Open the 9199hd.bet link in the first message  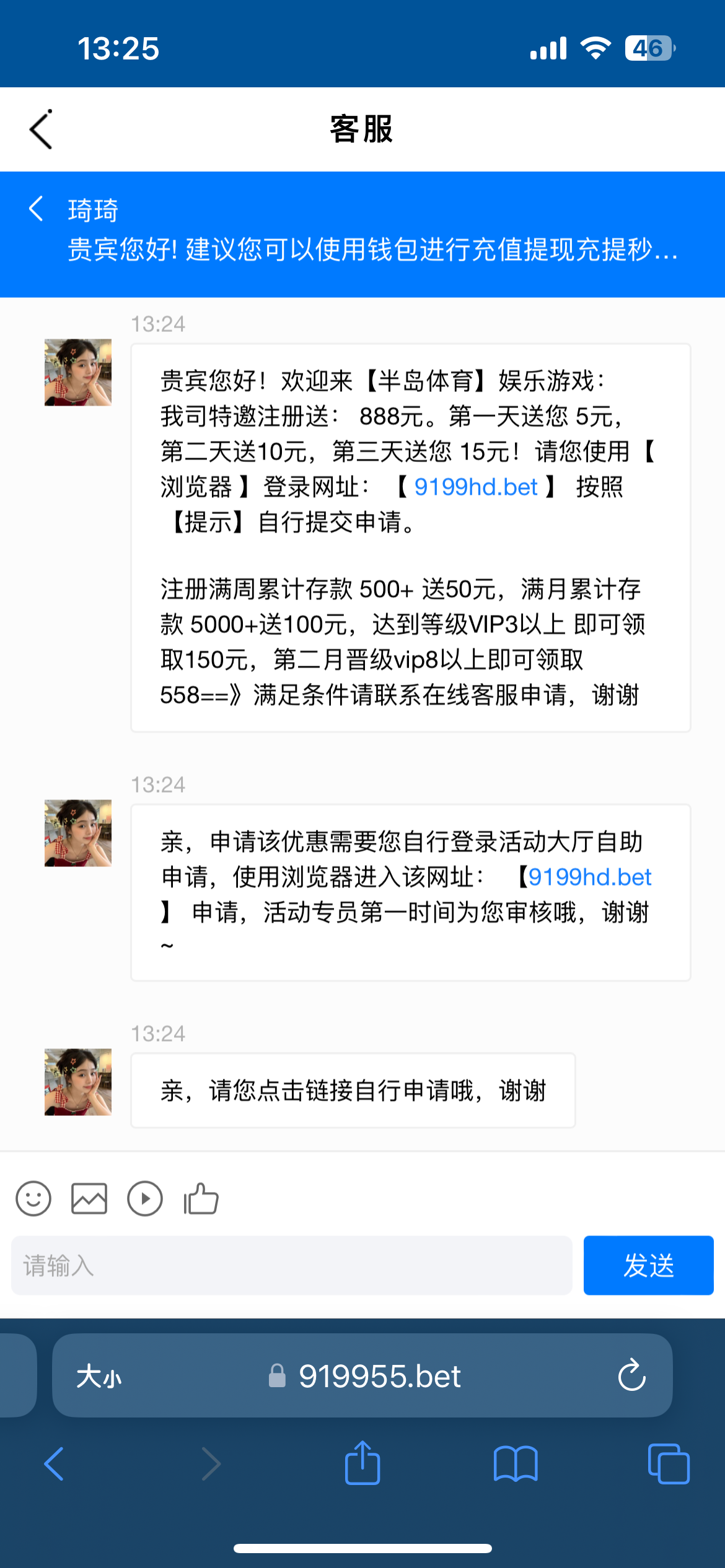click(475, 487)
